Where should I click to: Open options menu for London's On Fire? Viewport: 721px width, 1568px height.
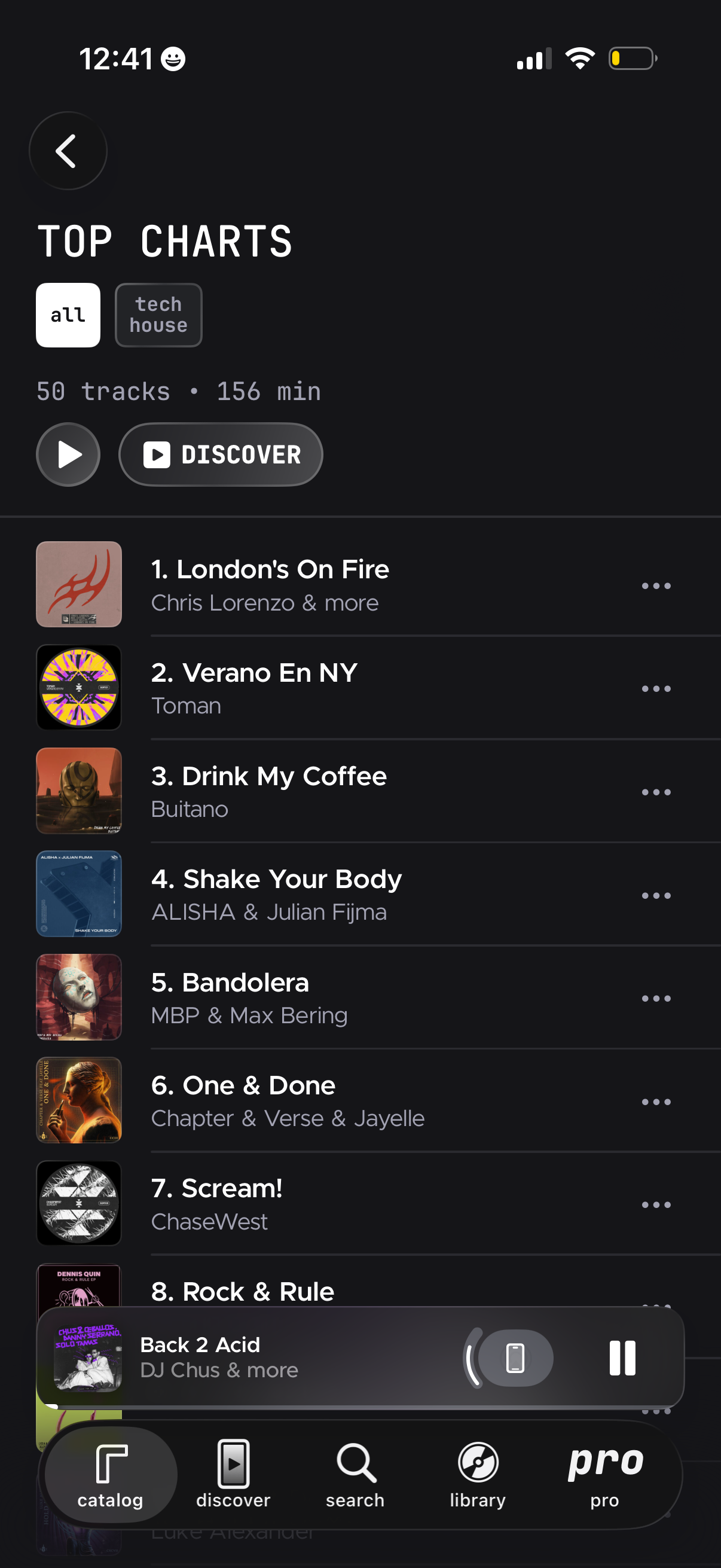pyautogui.click(x=656, y=585)
